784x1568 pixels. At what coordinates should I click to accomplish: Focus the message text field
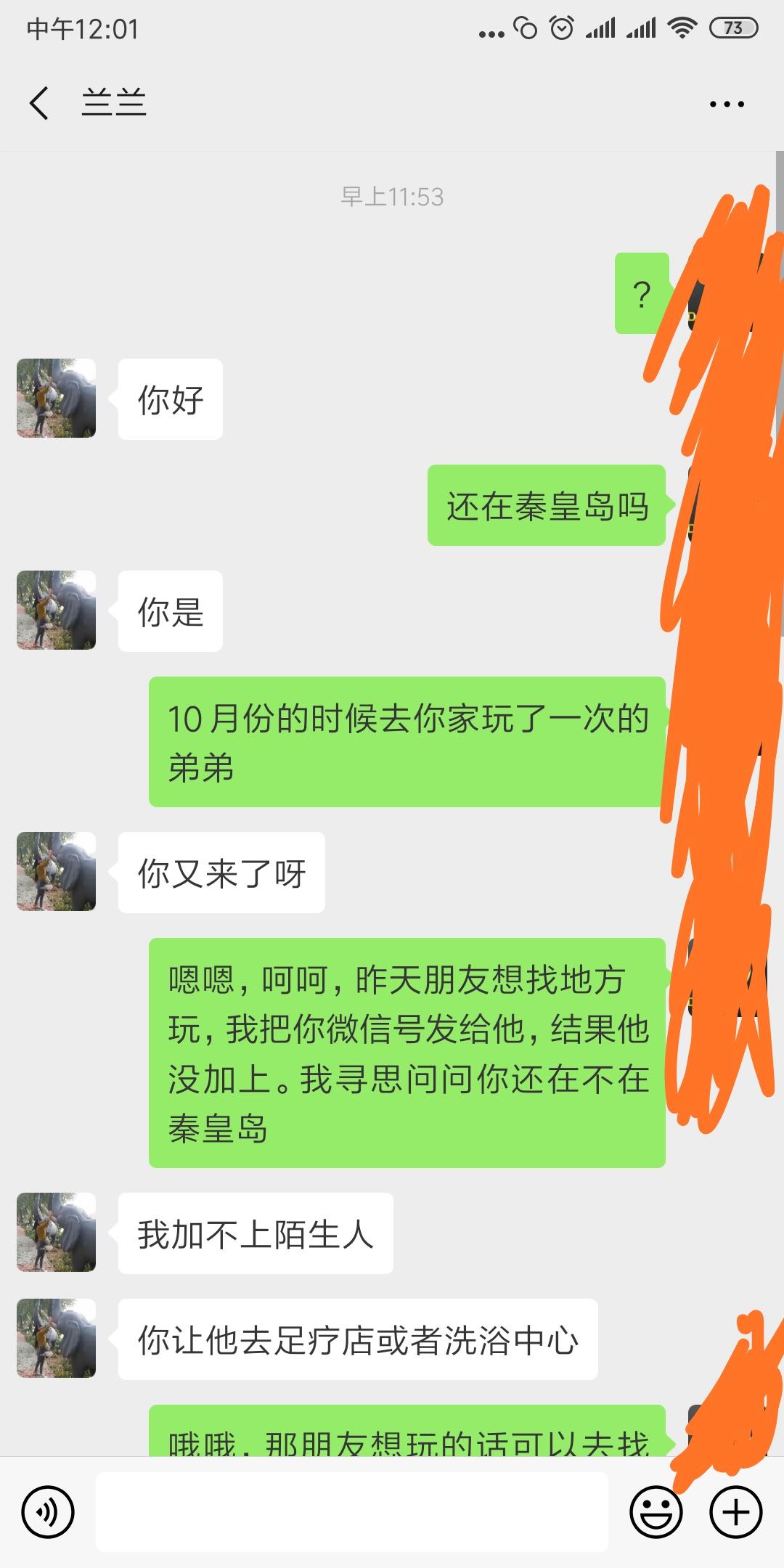point(352,1513)
